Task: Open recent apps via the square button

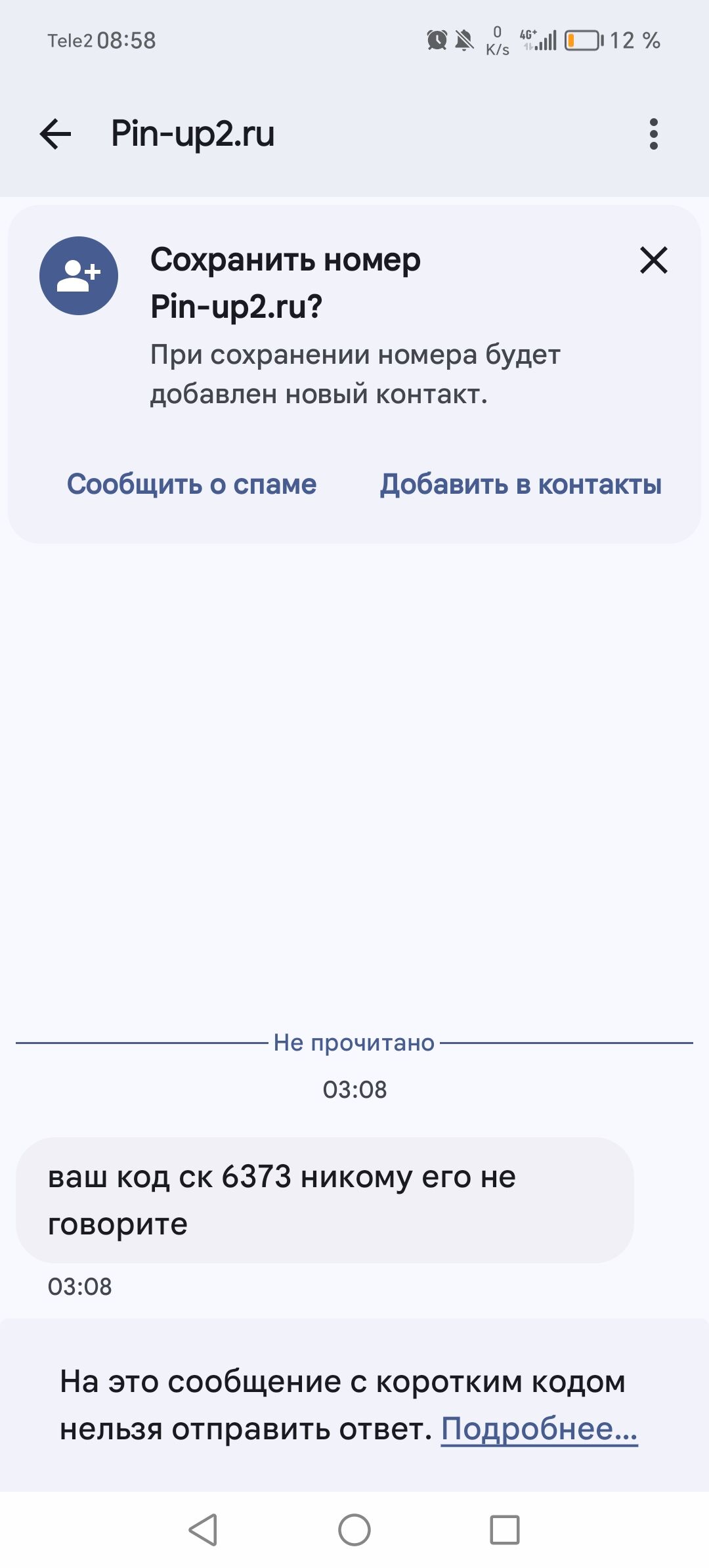Action: [505, 1529]
